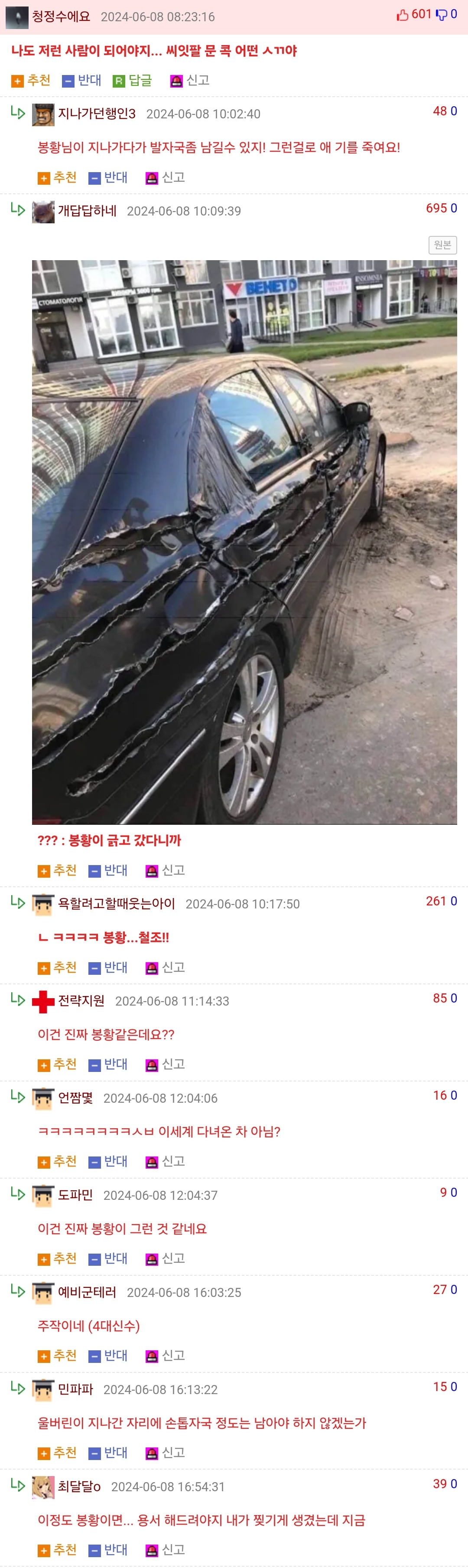468x1568 pixels.
Task: Open 개답답하네's profile nickname
Action: pyautogui.click(x=87, y=211)
